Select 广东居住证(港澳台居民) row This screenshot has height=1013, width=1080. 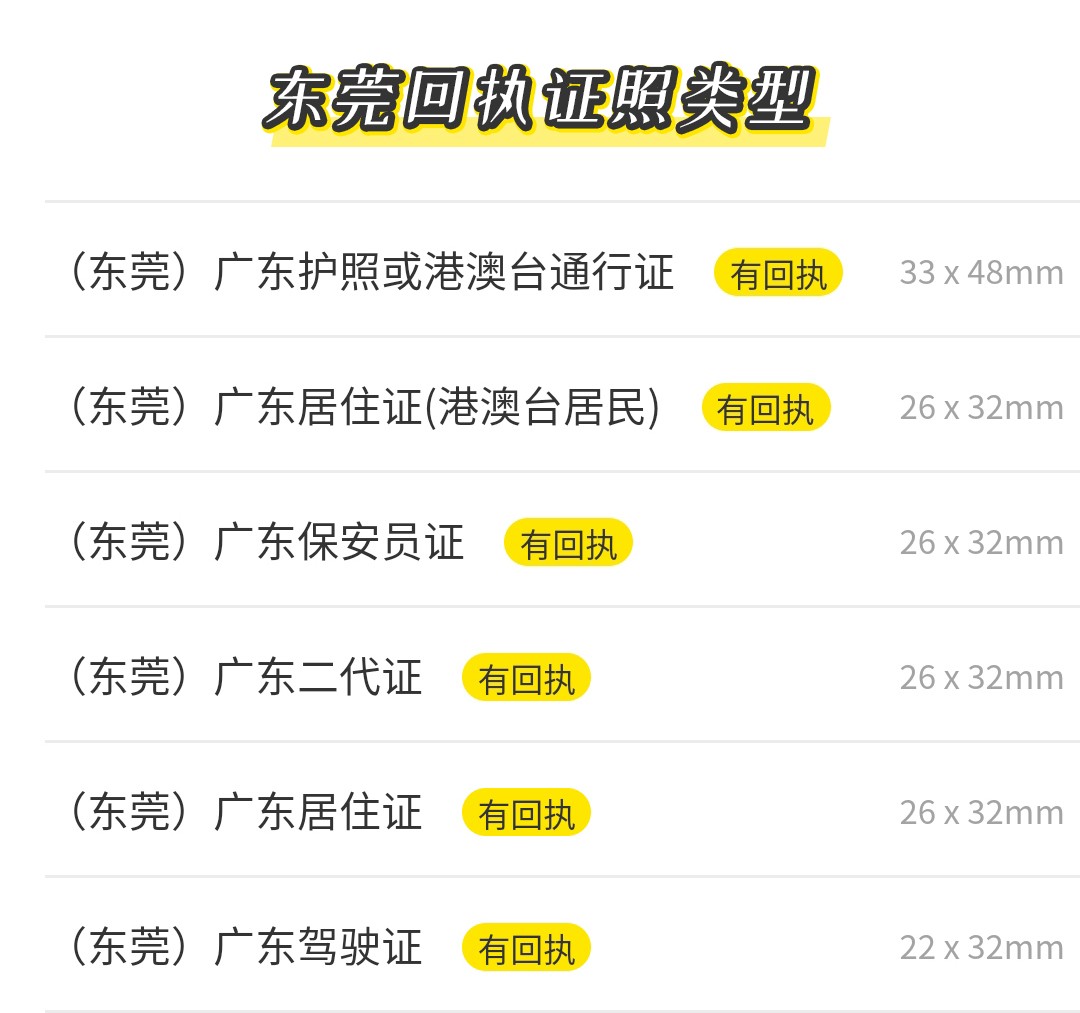coord(364,408)
